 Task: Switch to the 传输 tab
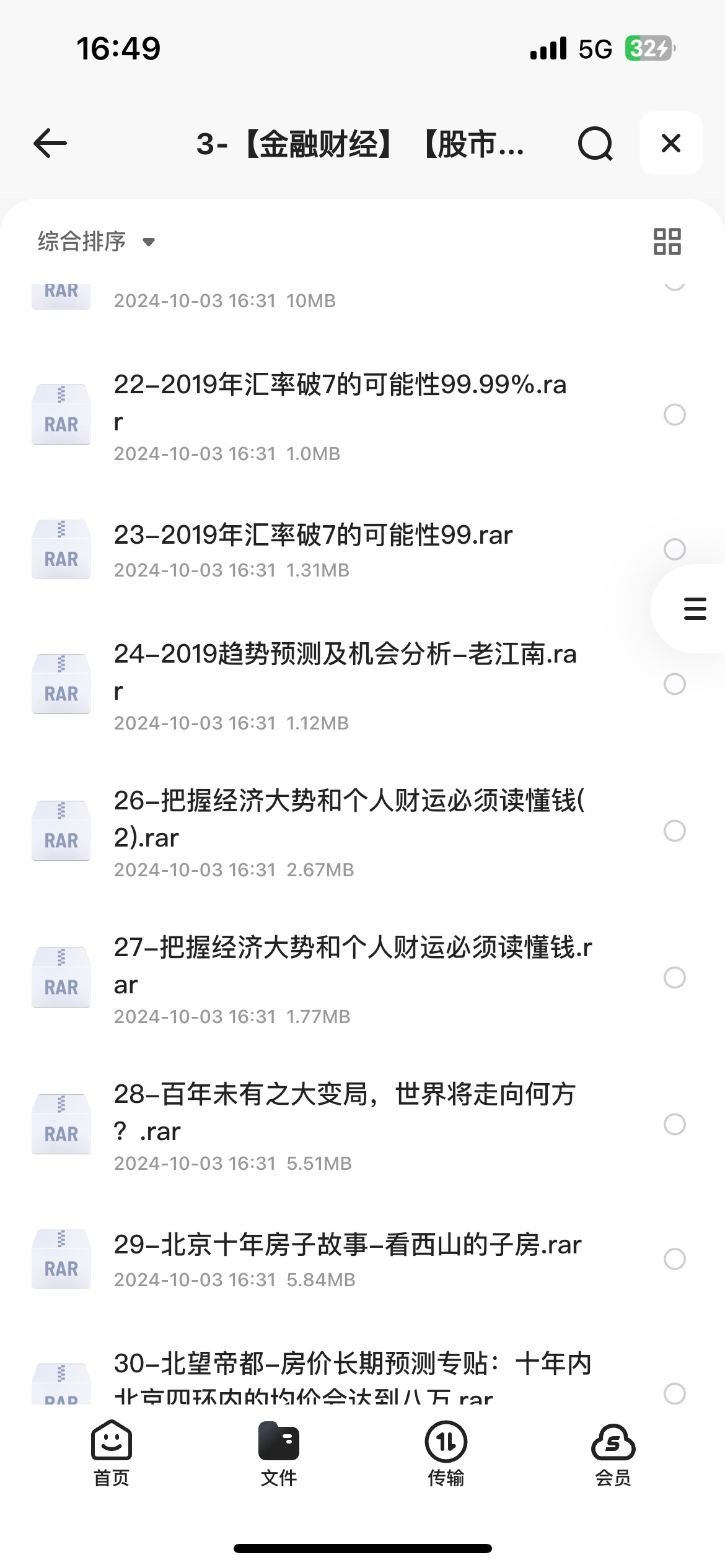[x=446, y=1453]
